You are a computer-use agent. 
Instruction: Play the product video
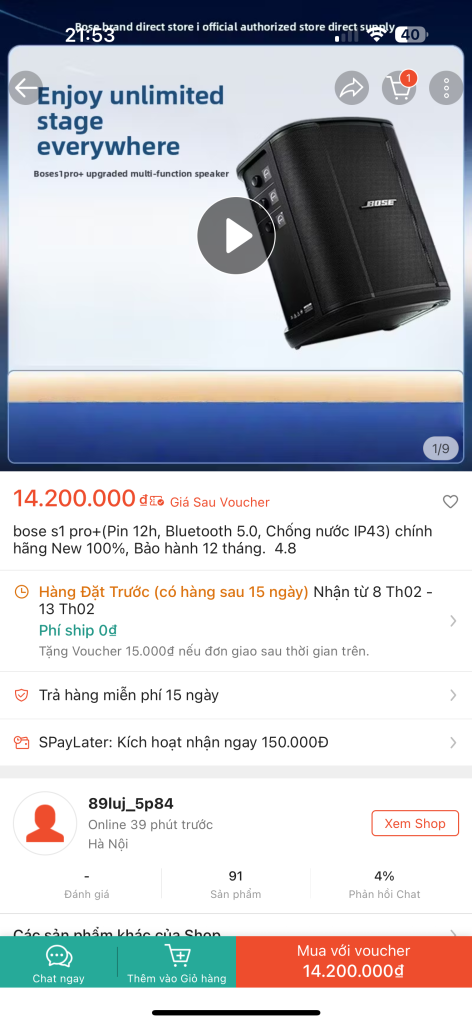click(x=236, y=235)
